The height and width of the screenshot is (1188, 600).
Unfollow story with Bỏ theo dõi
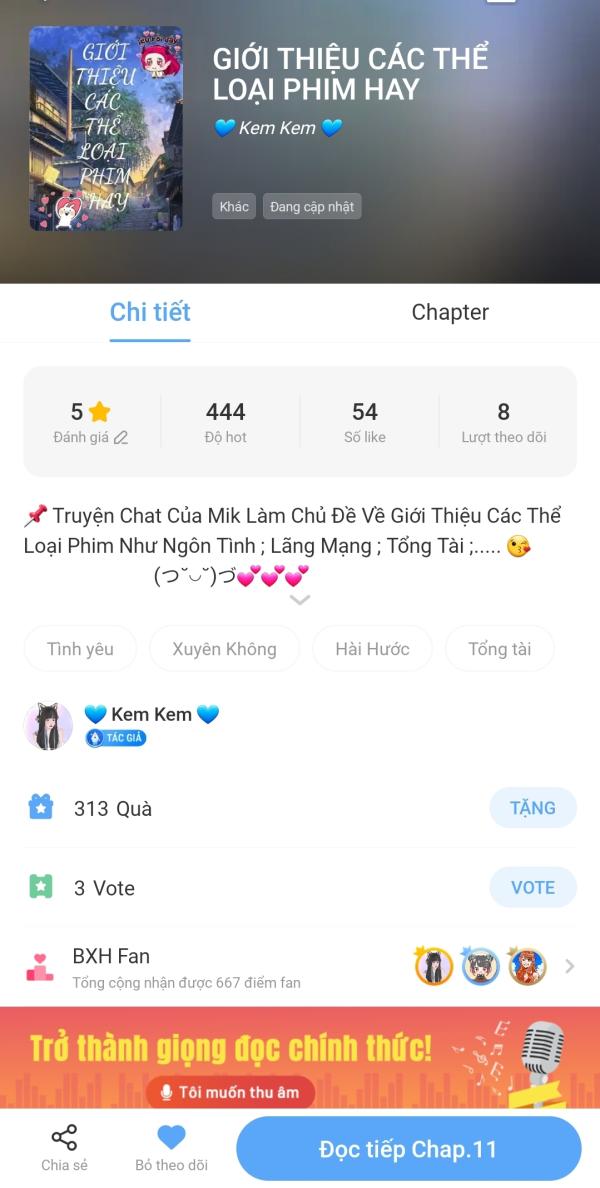coord(171,1147)
